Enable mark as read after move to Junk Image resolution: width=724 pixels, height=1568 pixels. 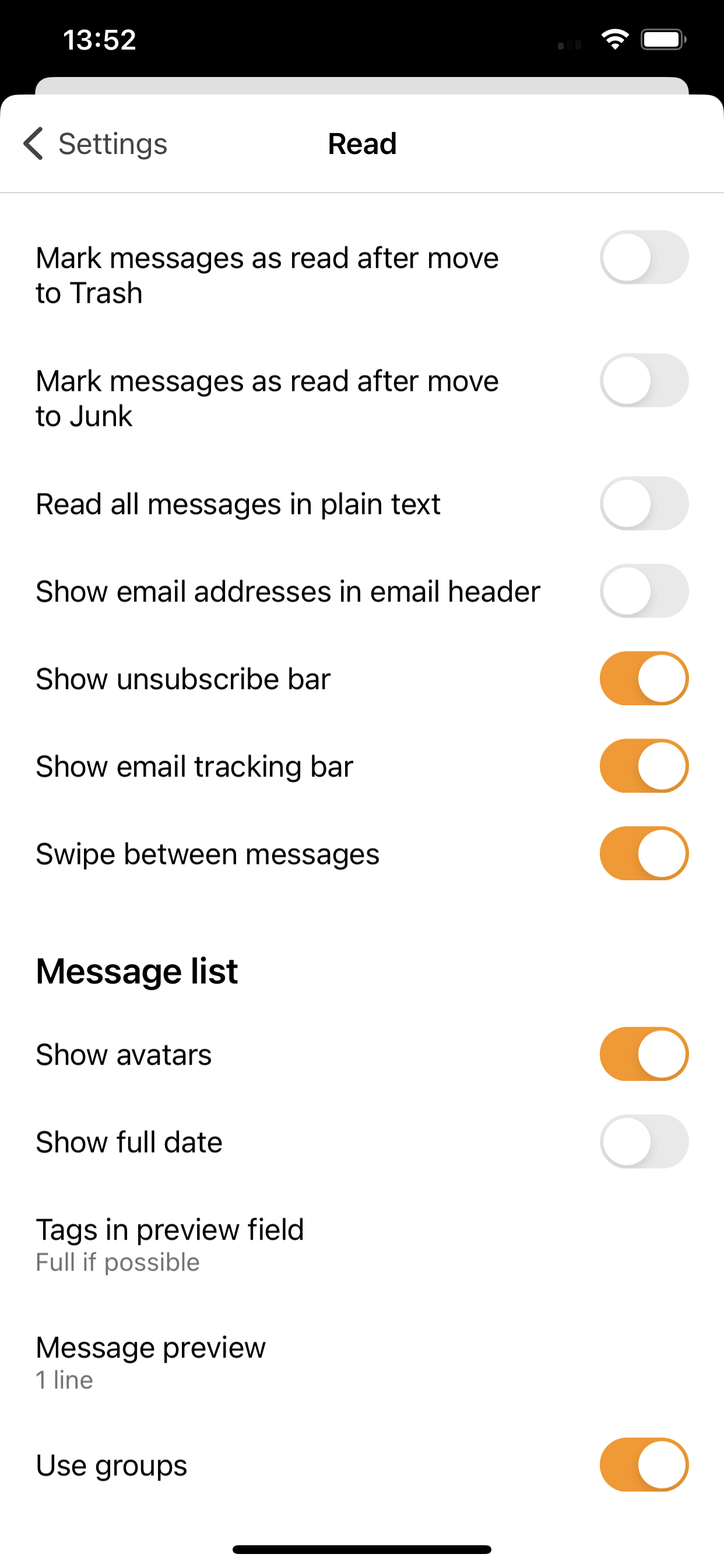[x=644, y=380]
